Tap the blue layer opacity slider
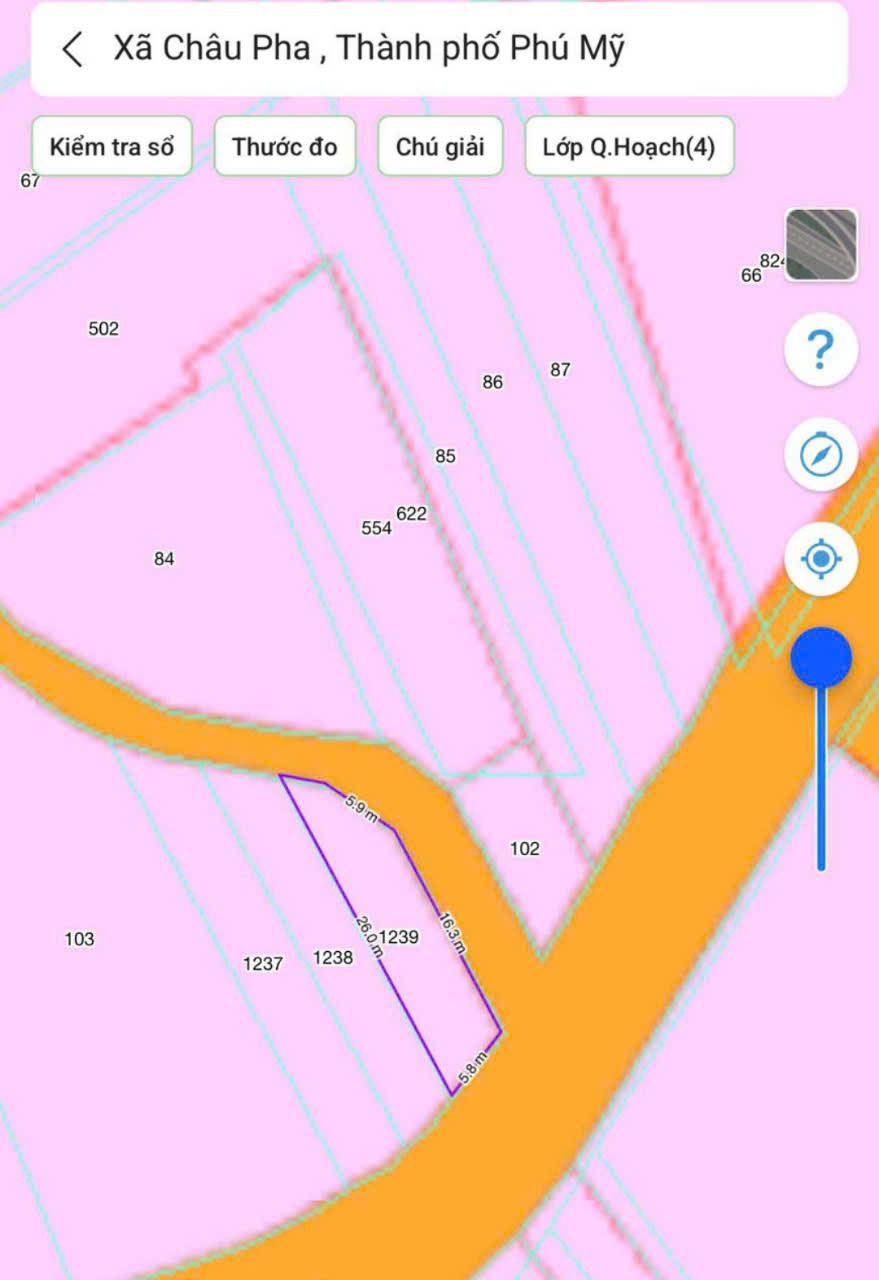Screen dimensions: 879x1280 click(x=821, y=659)
